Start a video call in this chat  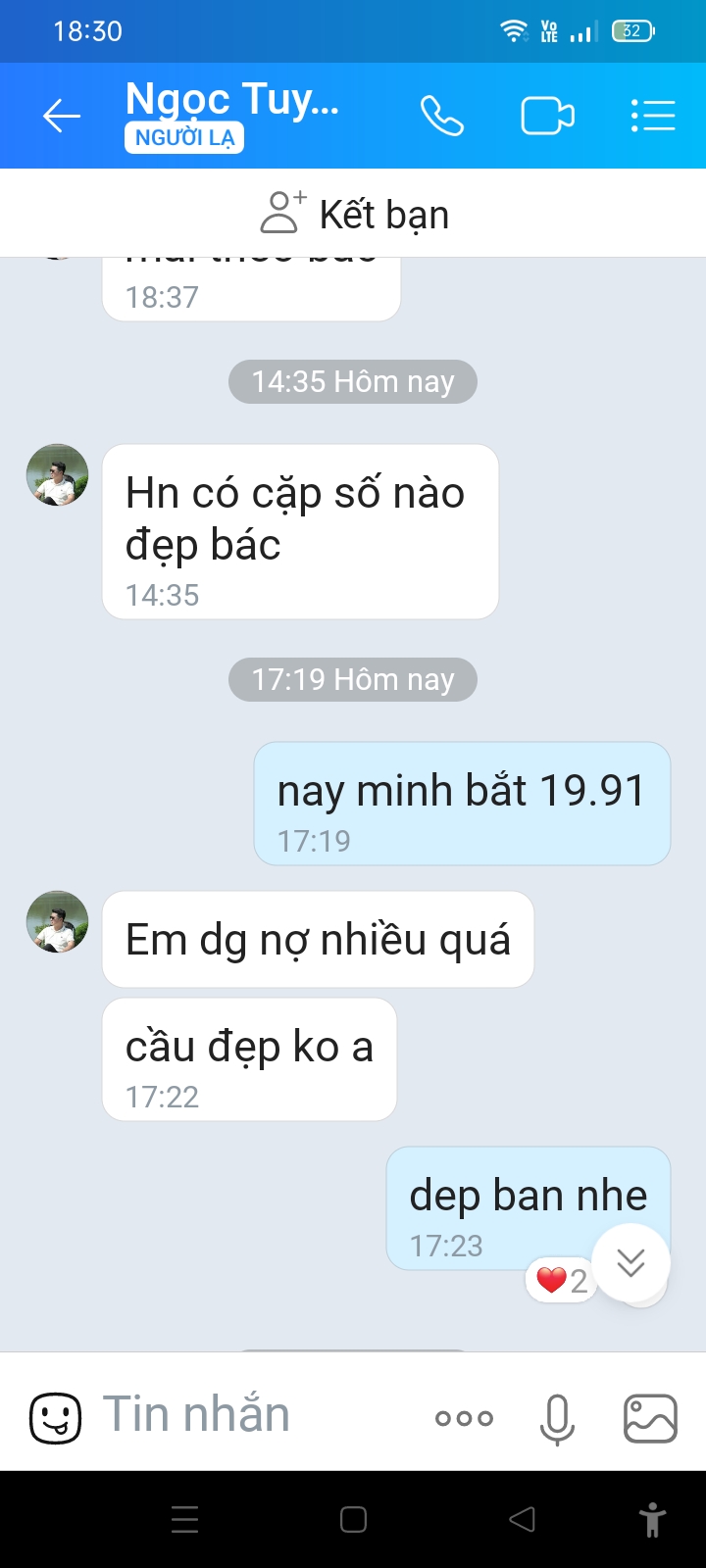pyautogui.click(x=547, y=117)
